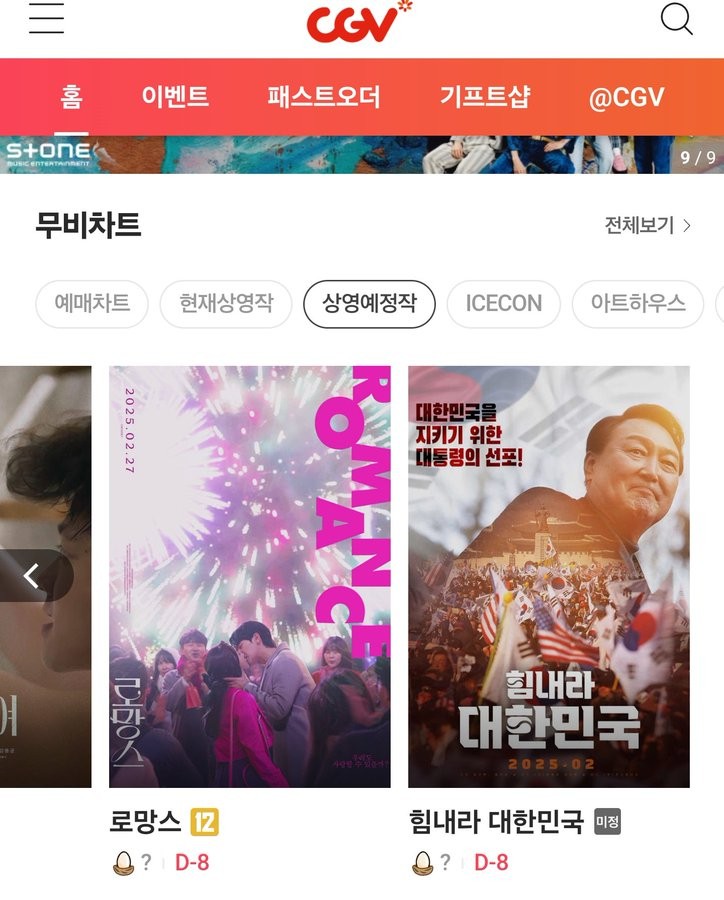Go to the 기프트샵 tab

coord(485,97)
